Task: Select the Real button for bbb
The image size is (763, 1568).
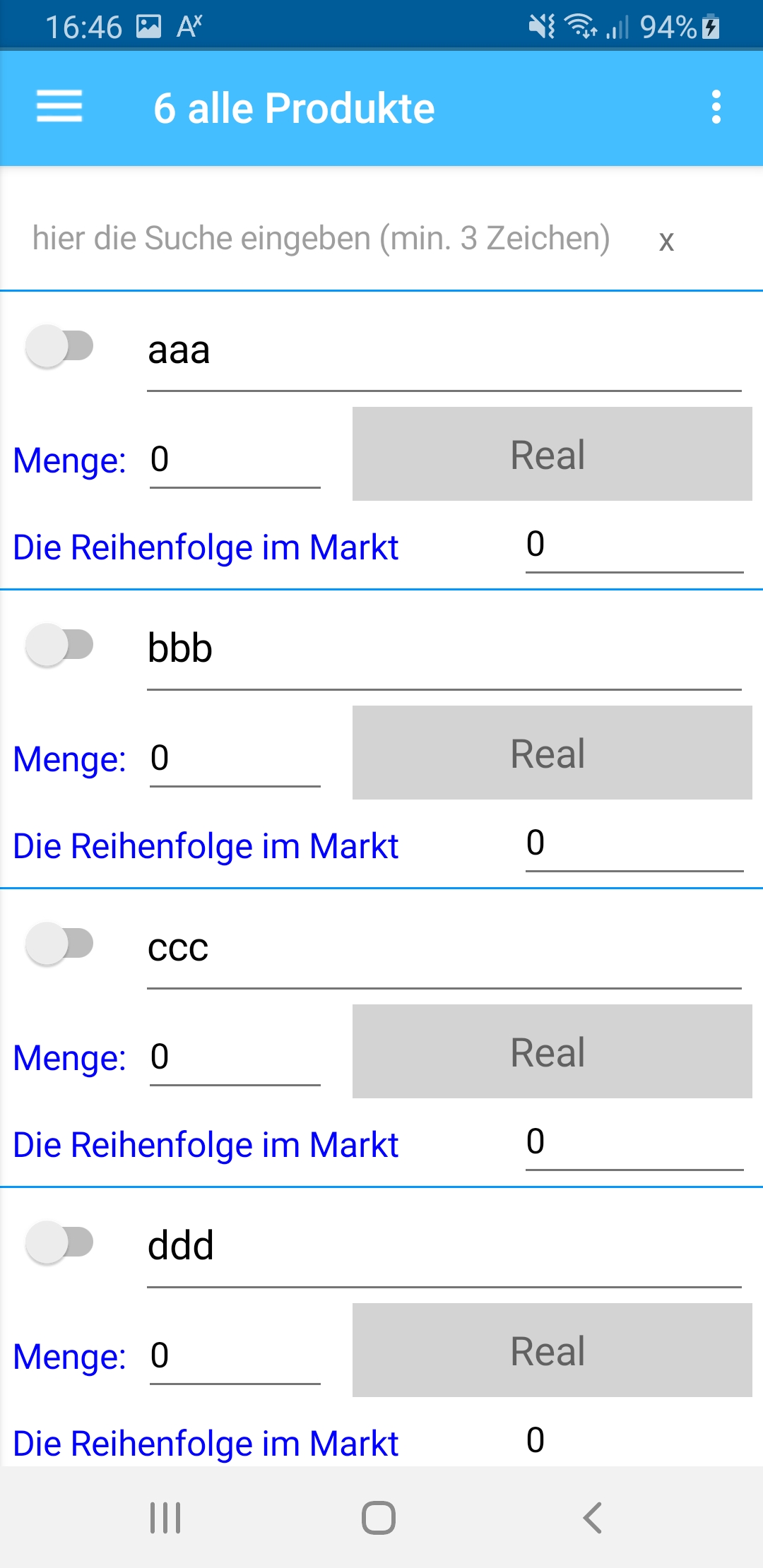Action: pyautogui.click(x=552, y=753)
